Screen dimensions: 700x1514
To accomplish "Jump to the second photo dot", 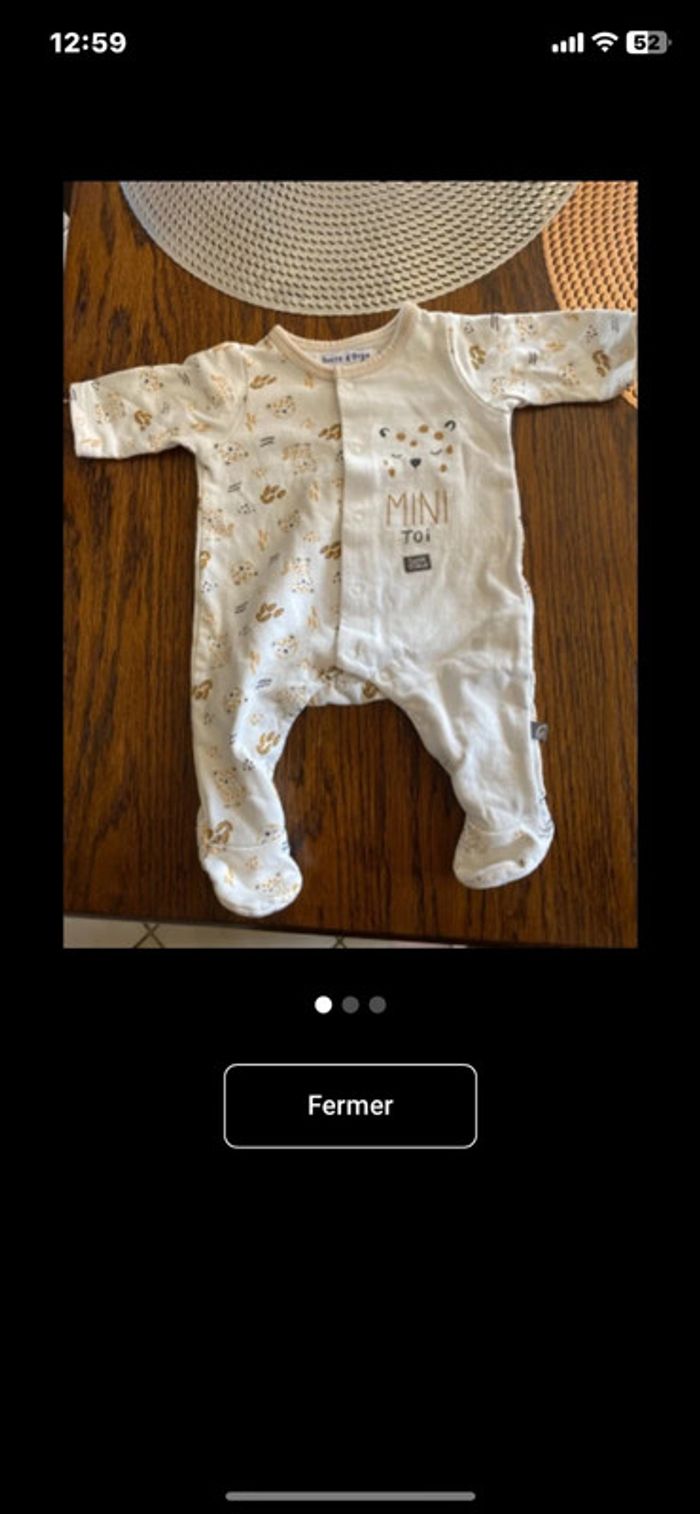I will coord(350,1005).
